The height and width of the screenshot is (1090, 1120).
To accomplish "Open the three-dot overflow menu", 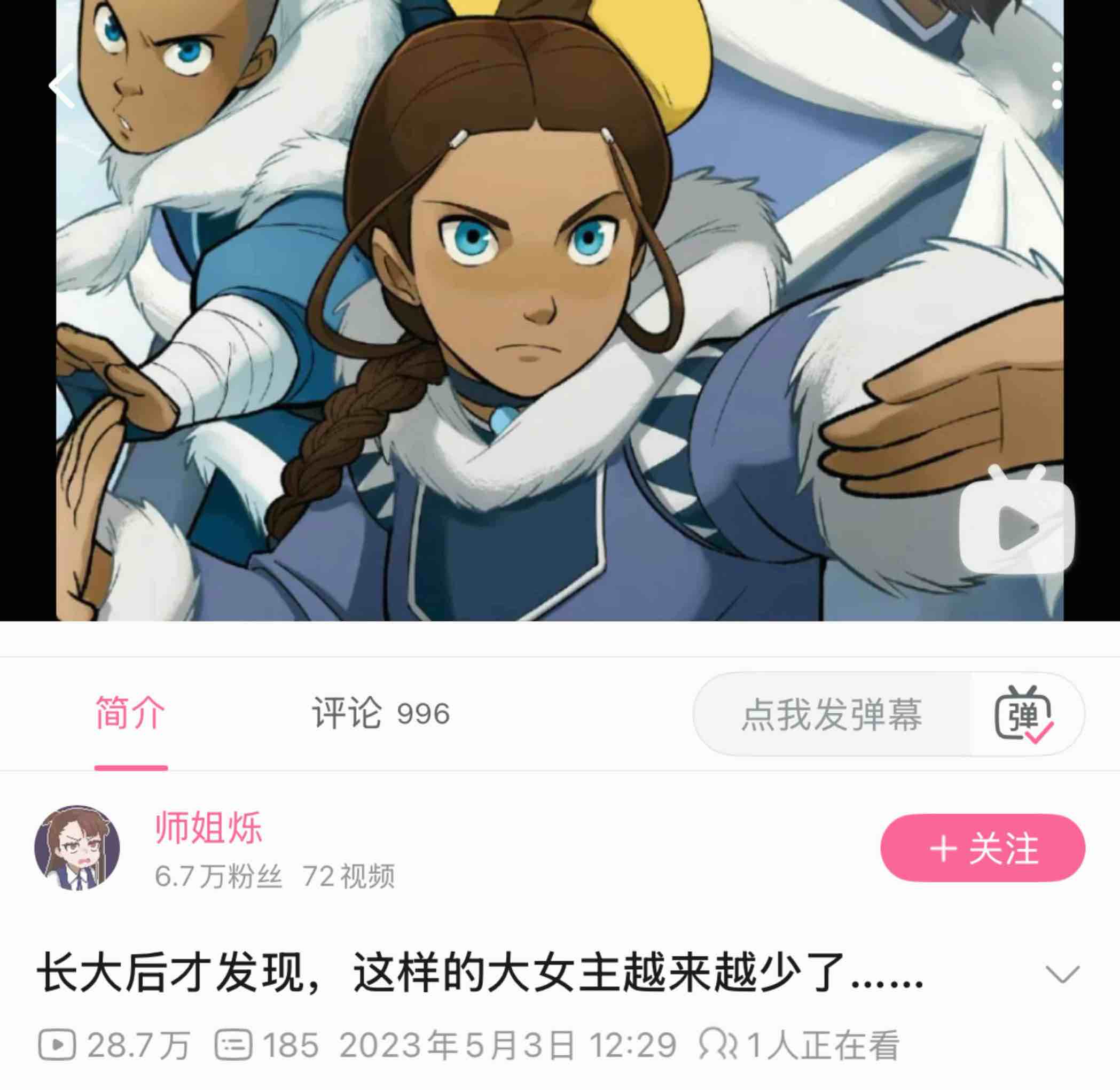I will click(1056, 87).
